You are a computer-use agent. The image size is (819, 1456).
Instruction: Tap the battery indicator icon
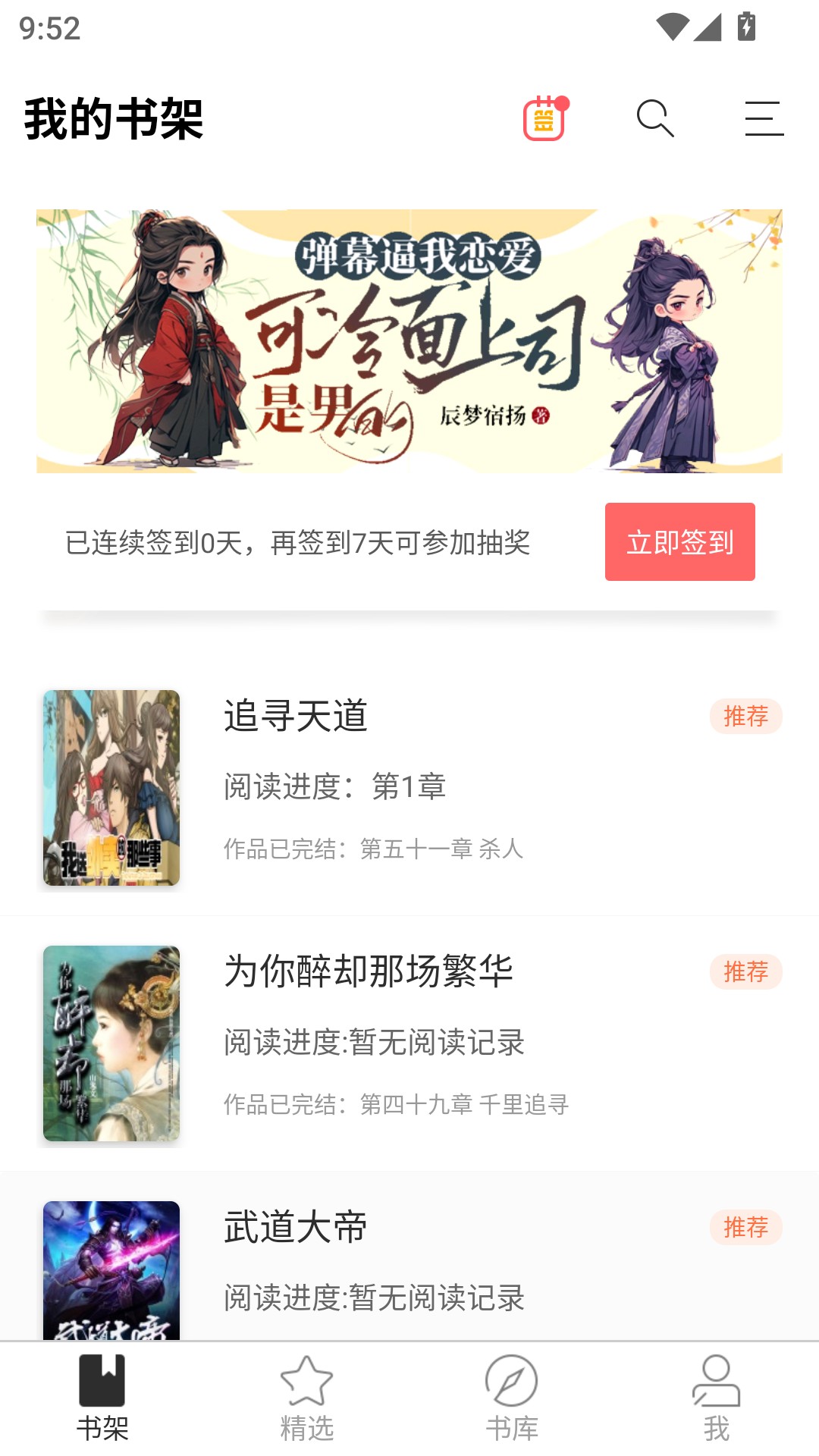746,24
